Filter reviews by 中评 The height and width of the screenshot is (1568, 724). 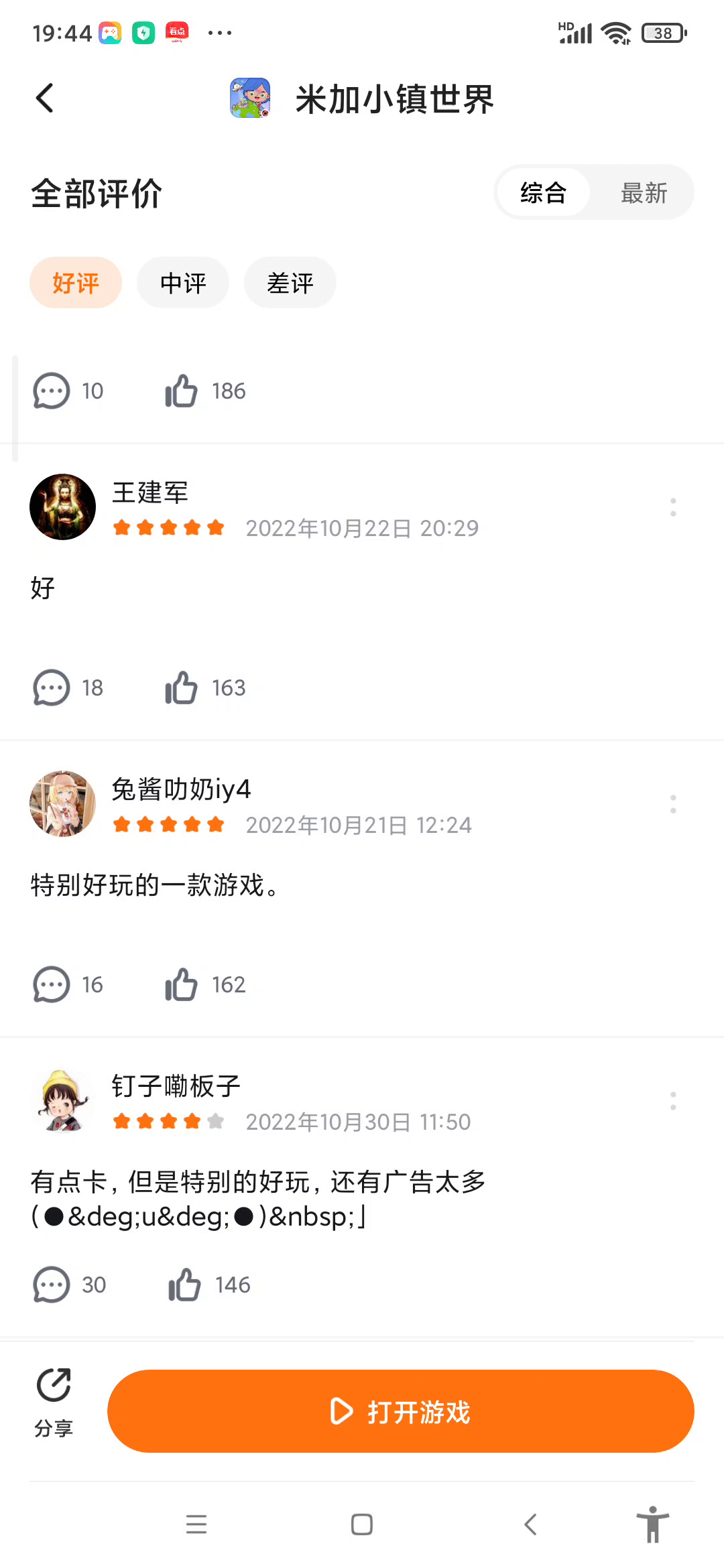click(x=183, y=283)
